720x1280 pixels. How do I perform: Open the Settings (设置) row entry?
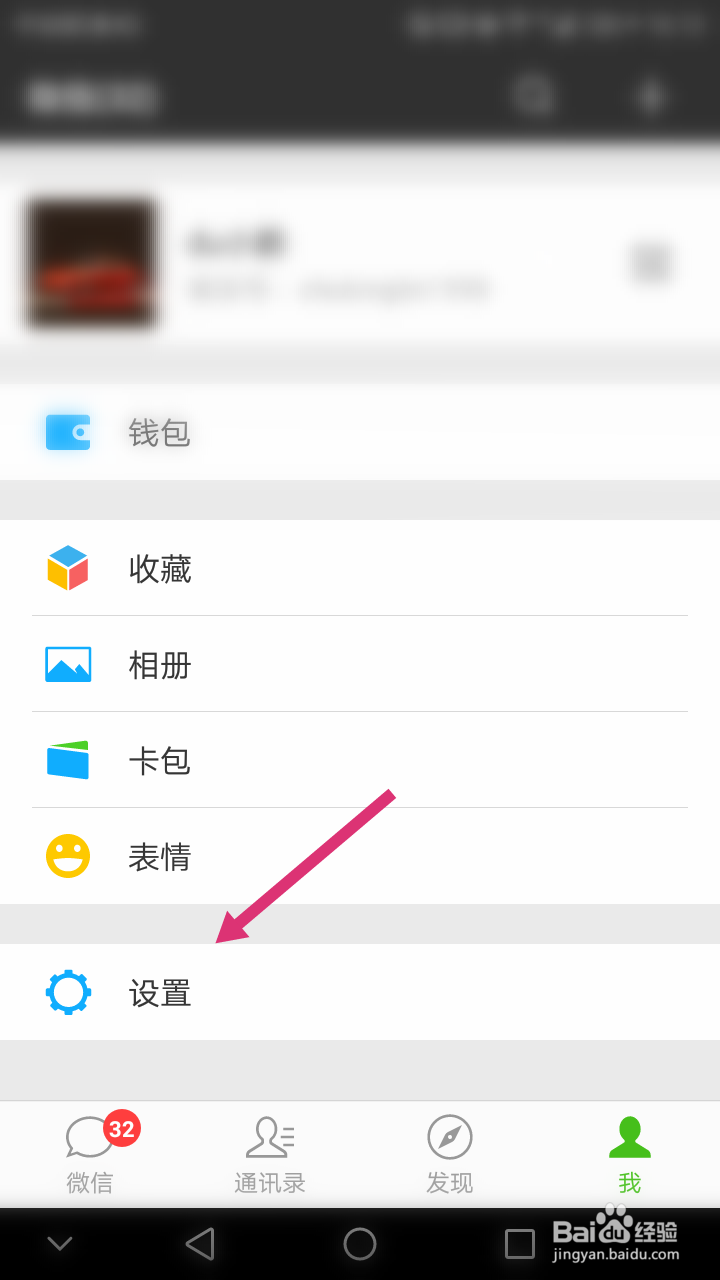click(x=360, y=992)
